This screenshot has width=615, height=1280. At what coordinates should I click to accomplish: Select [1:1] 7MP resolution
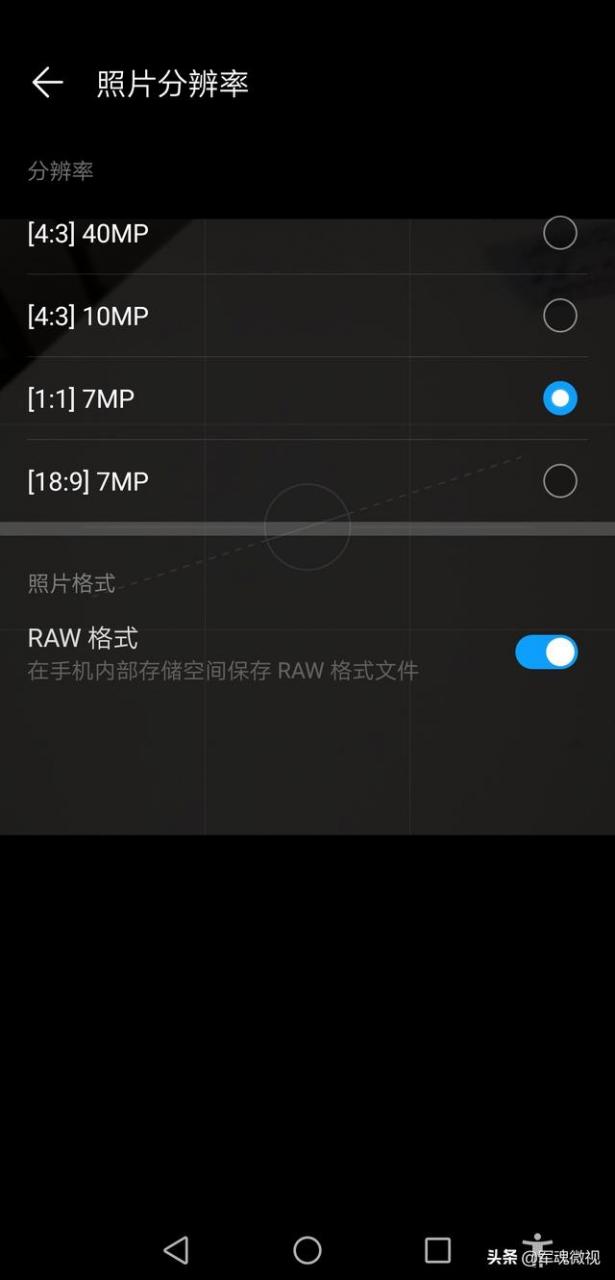(559, 399)
